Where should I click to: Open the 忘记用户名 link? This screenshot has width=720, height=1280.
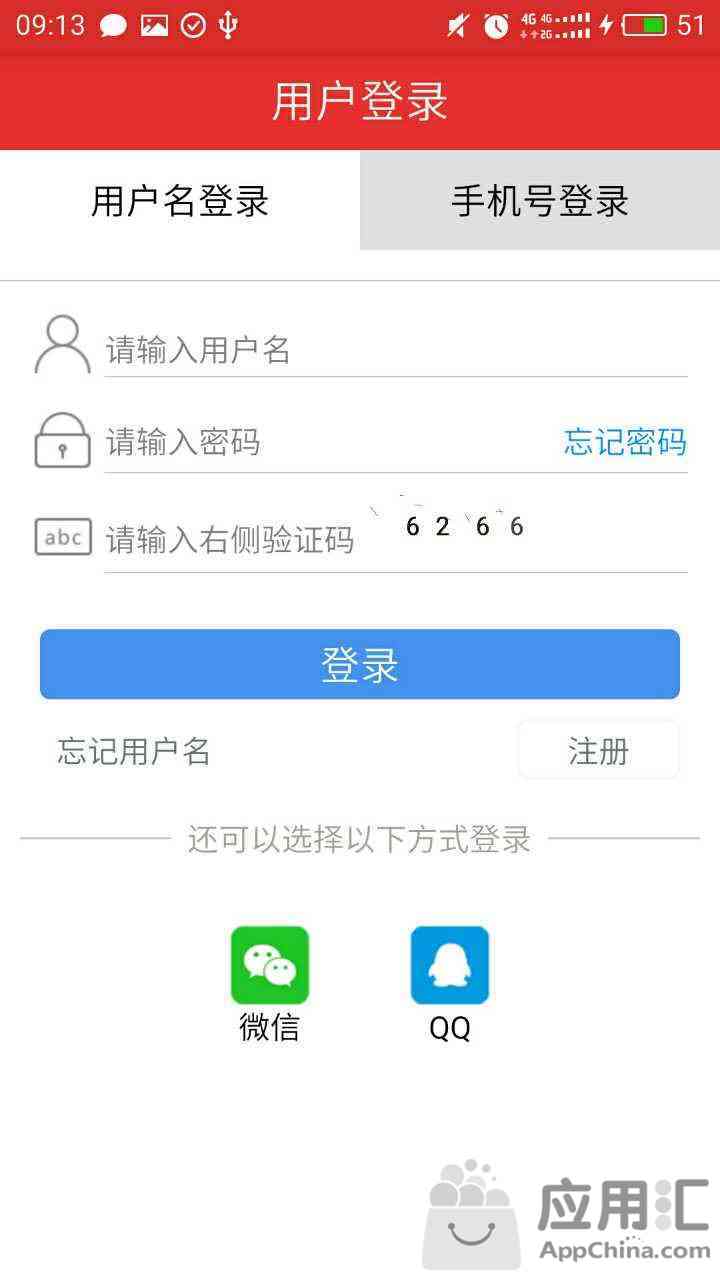[x=134, y=751]
